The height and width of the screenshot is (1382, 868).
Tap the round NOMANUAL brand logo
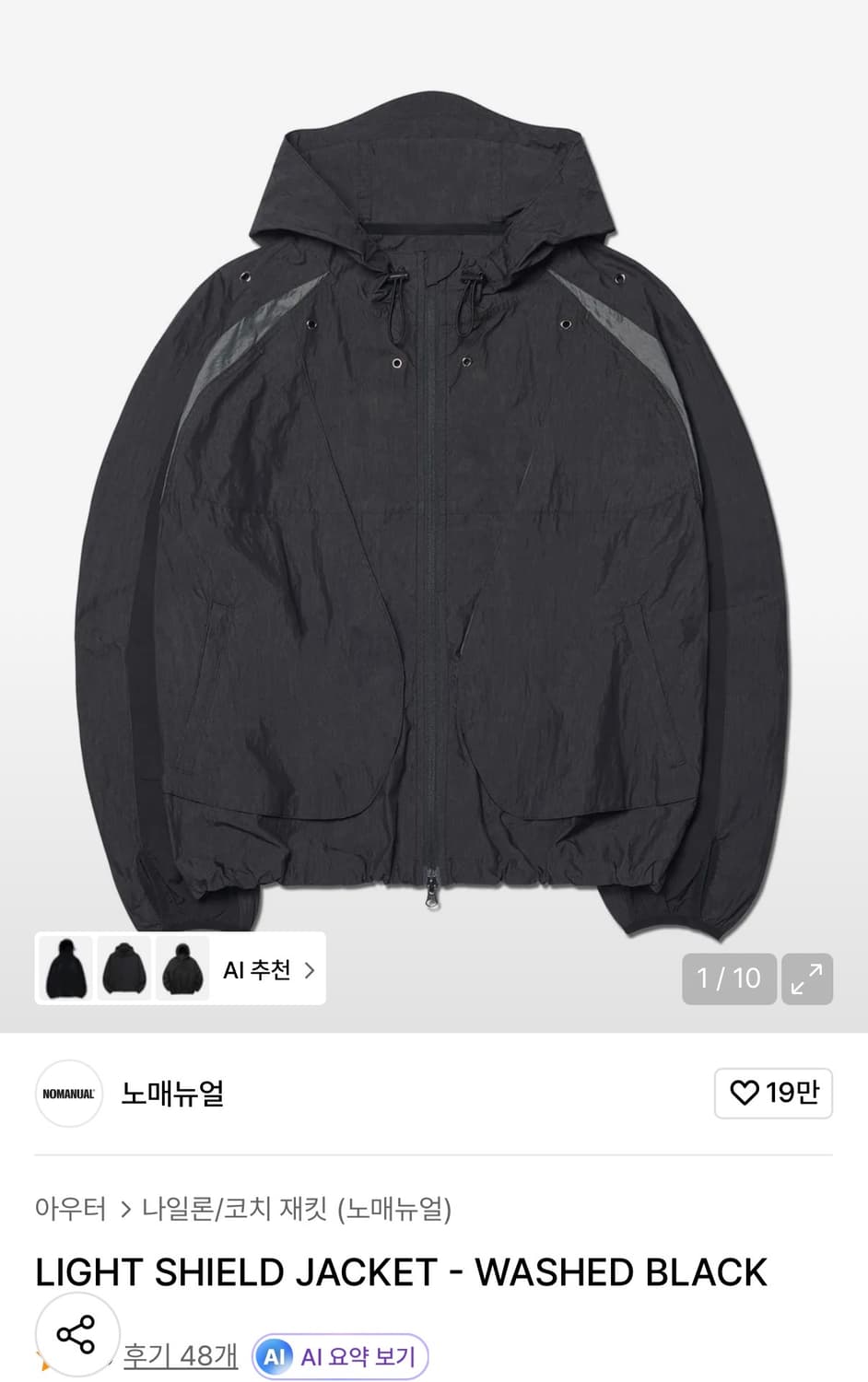point(68,1094)
